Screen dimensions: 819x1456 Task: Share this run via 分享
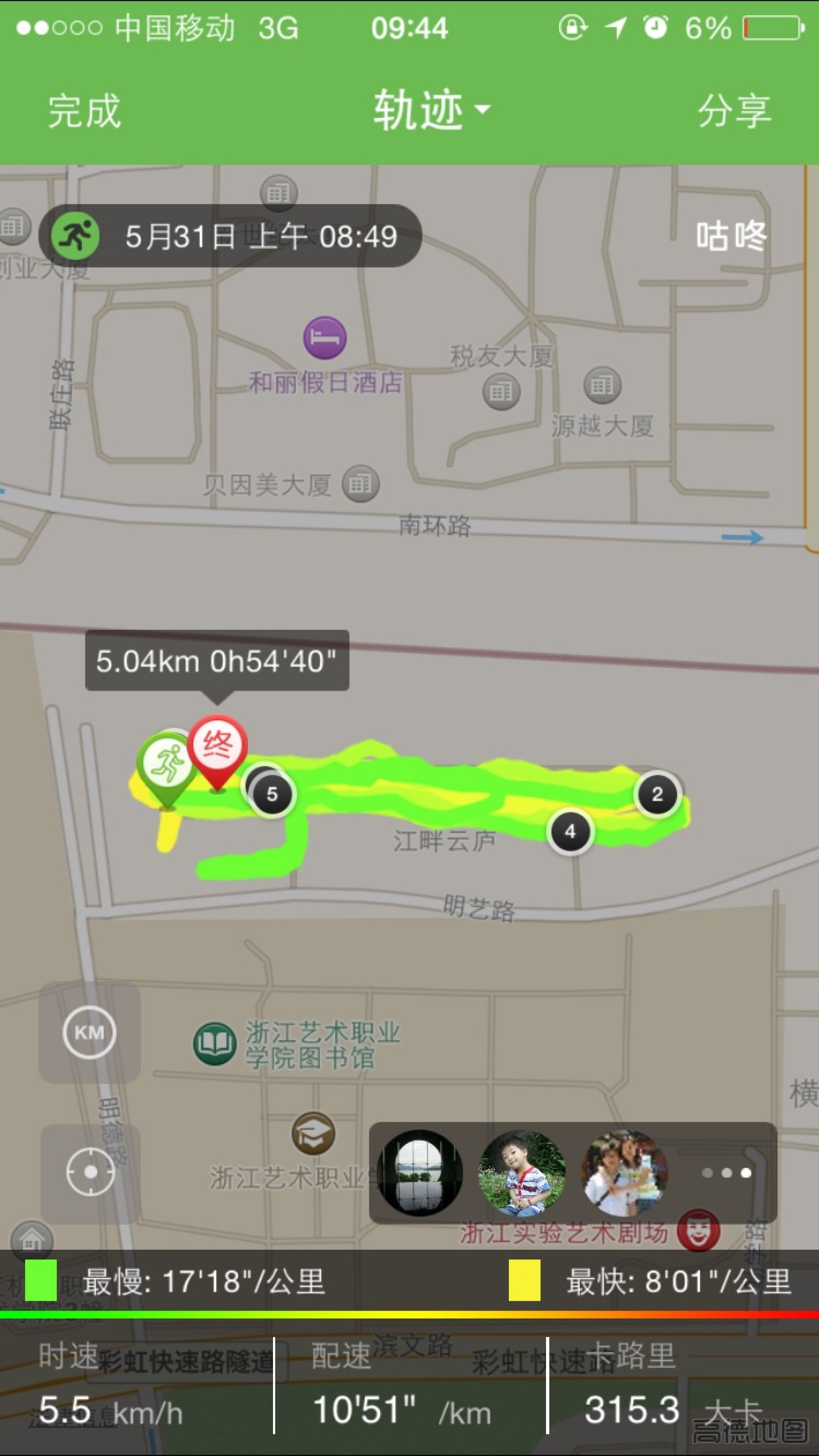point(733,111)
